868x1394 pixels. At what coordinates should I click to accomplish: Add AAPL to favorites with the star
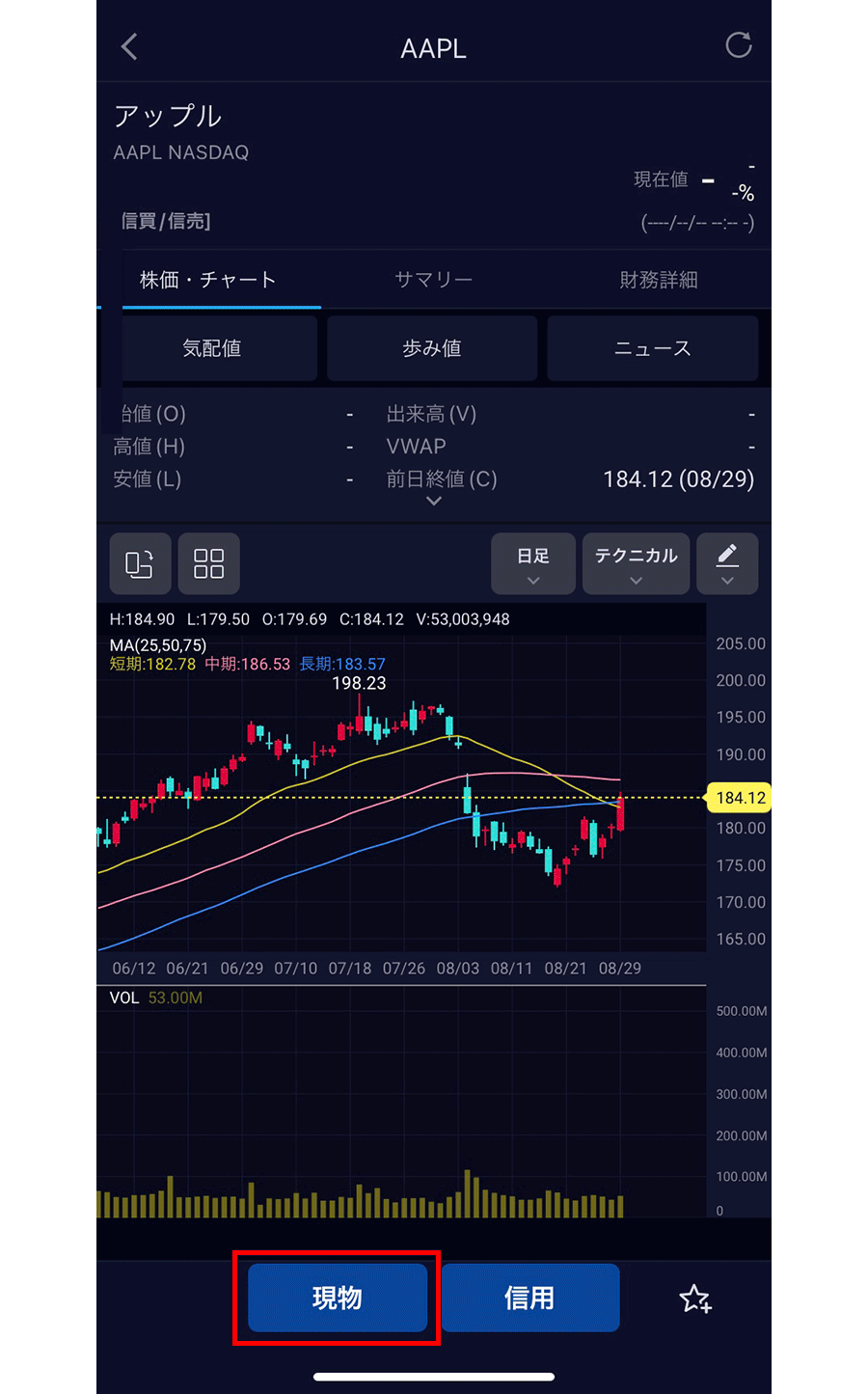tap(694, 1298)
